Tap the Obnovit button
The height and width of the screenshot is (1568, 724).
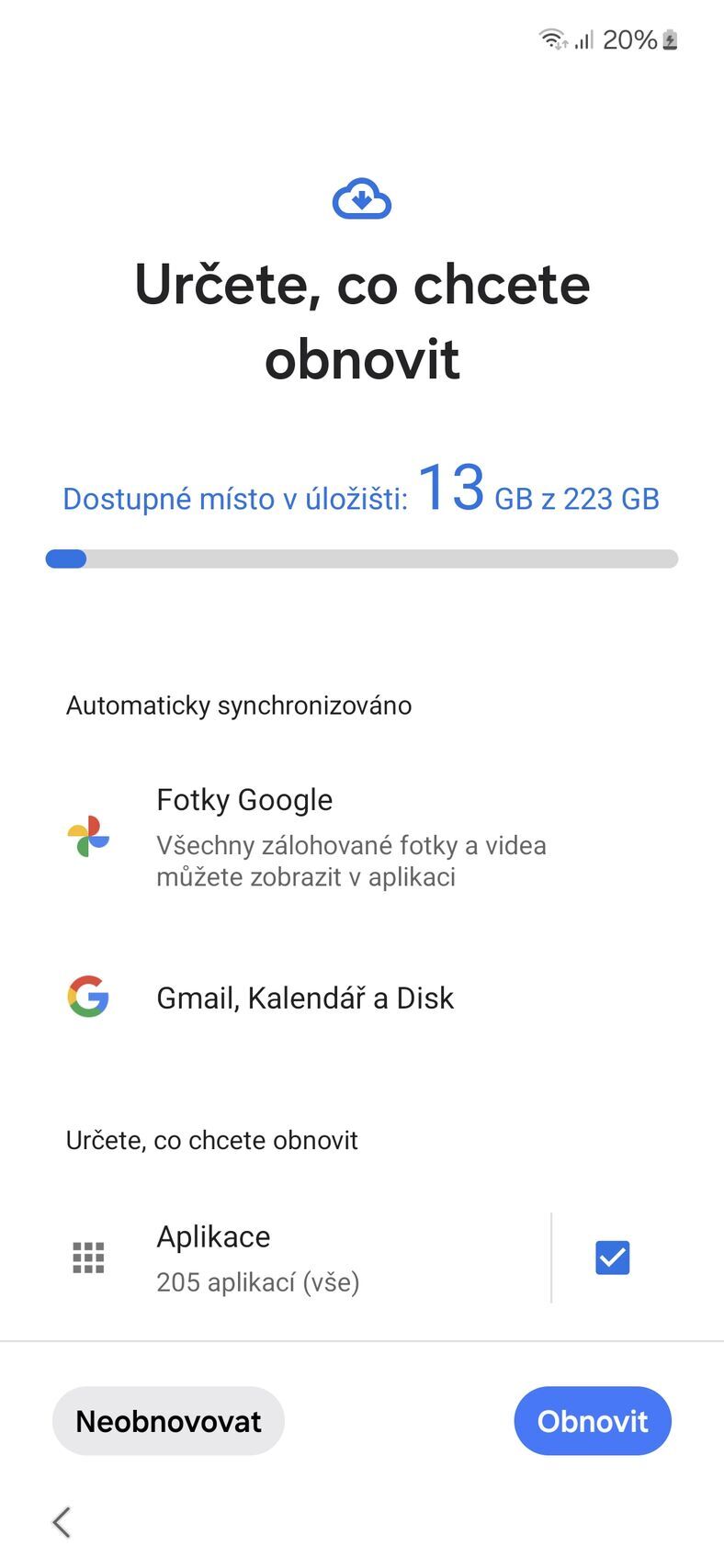pos(593,1420)
